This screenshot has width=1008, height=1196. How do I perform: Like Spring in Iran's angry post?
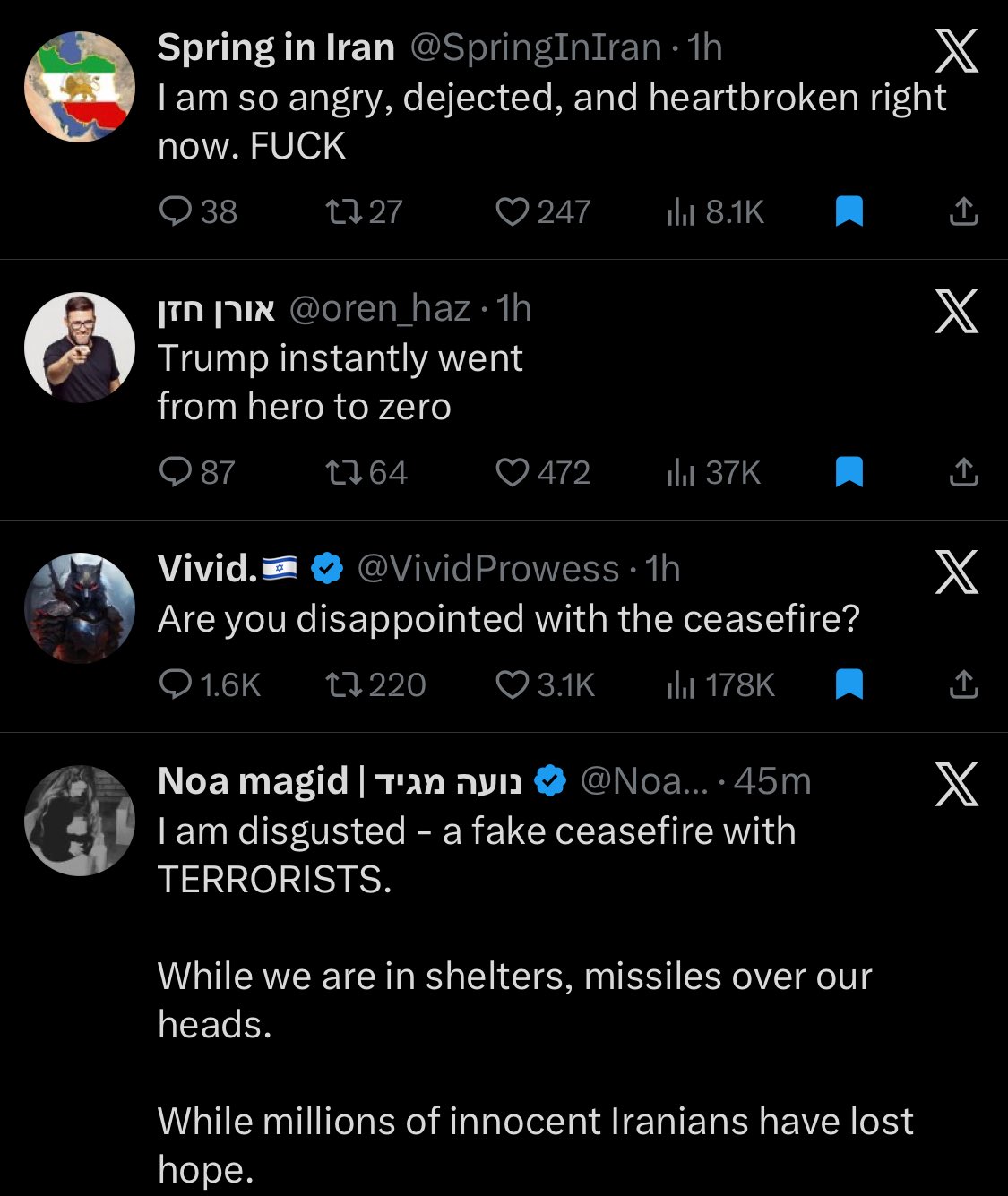pos(513,212)
